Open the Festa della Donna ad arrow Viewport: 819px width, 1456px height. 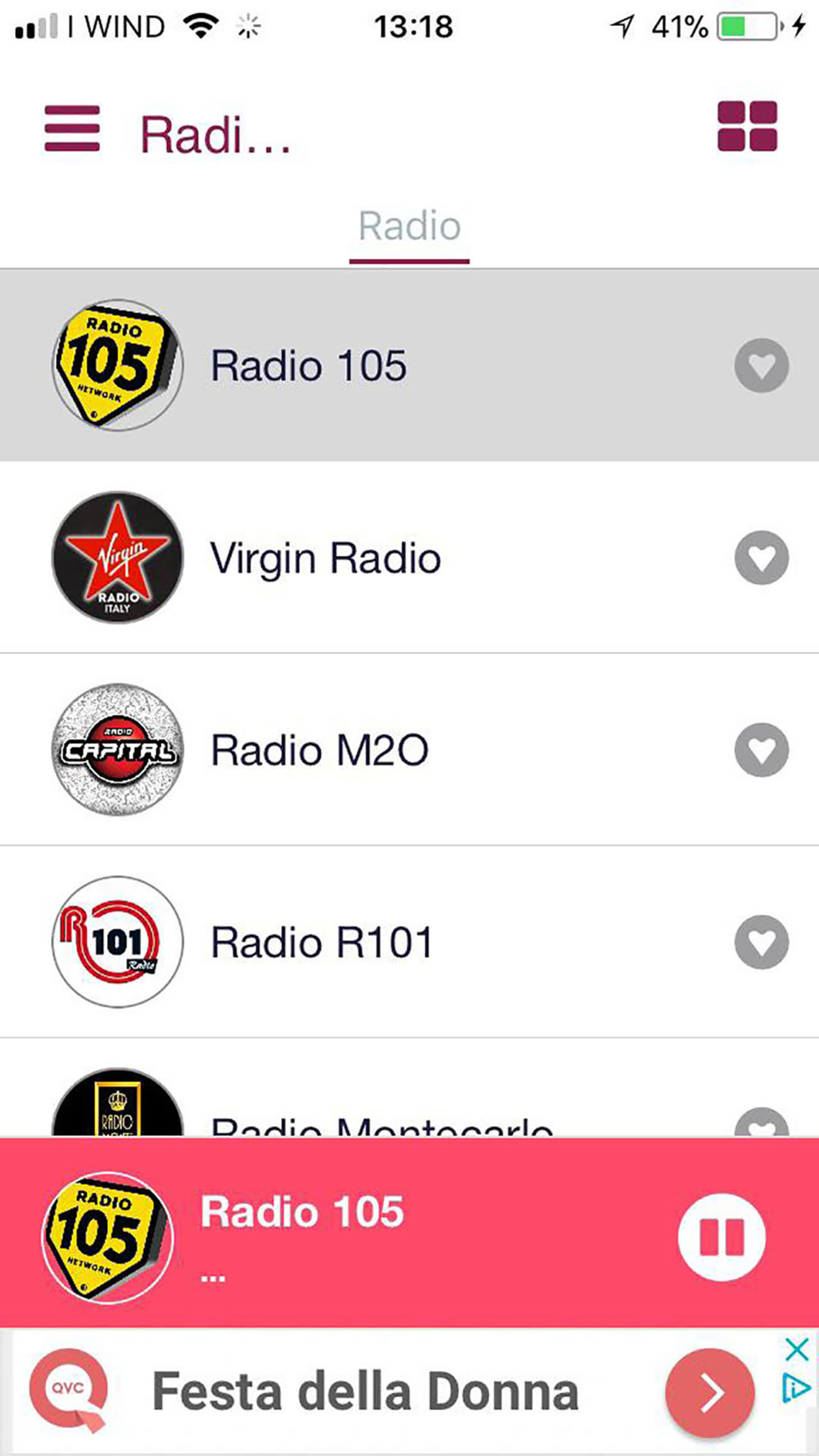[x=709, y=1392]
